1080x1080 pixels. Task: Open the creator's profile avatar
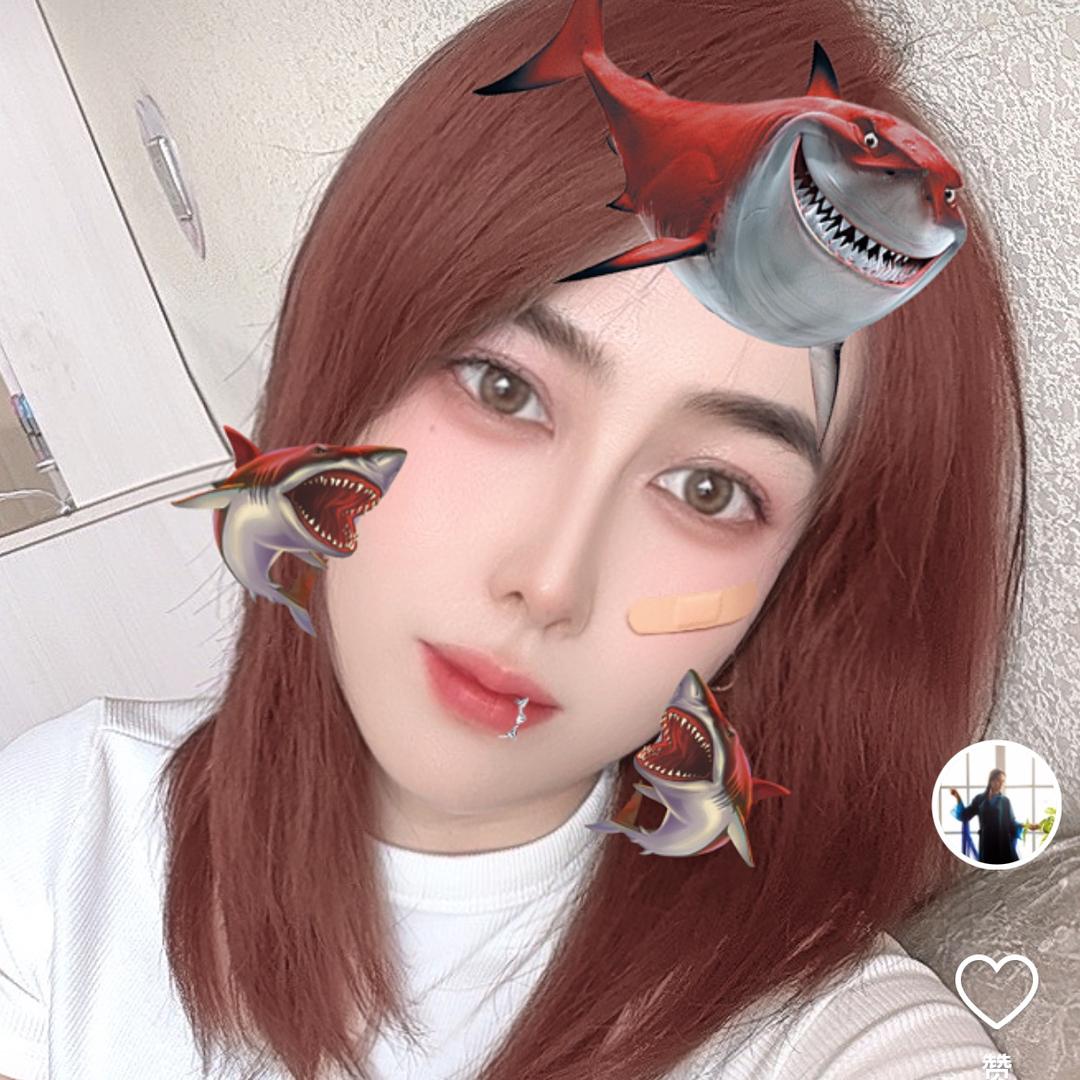point(996,805)
